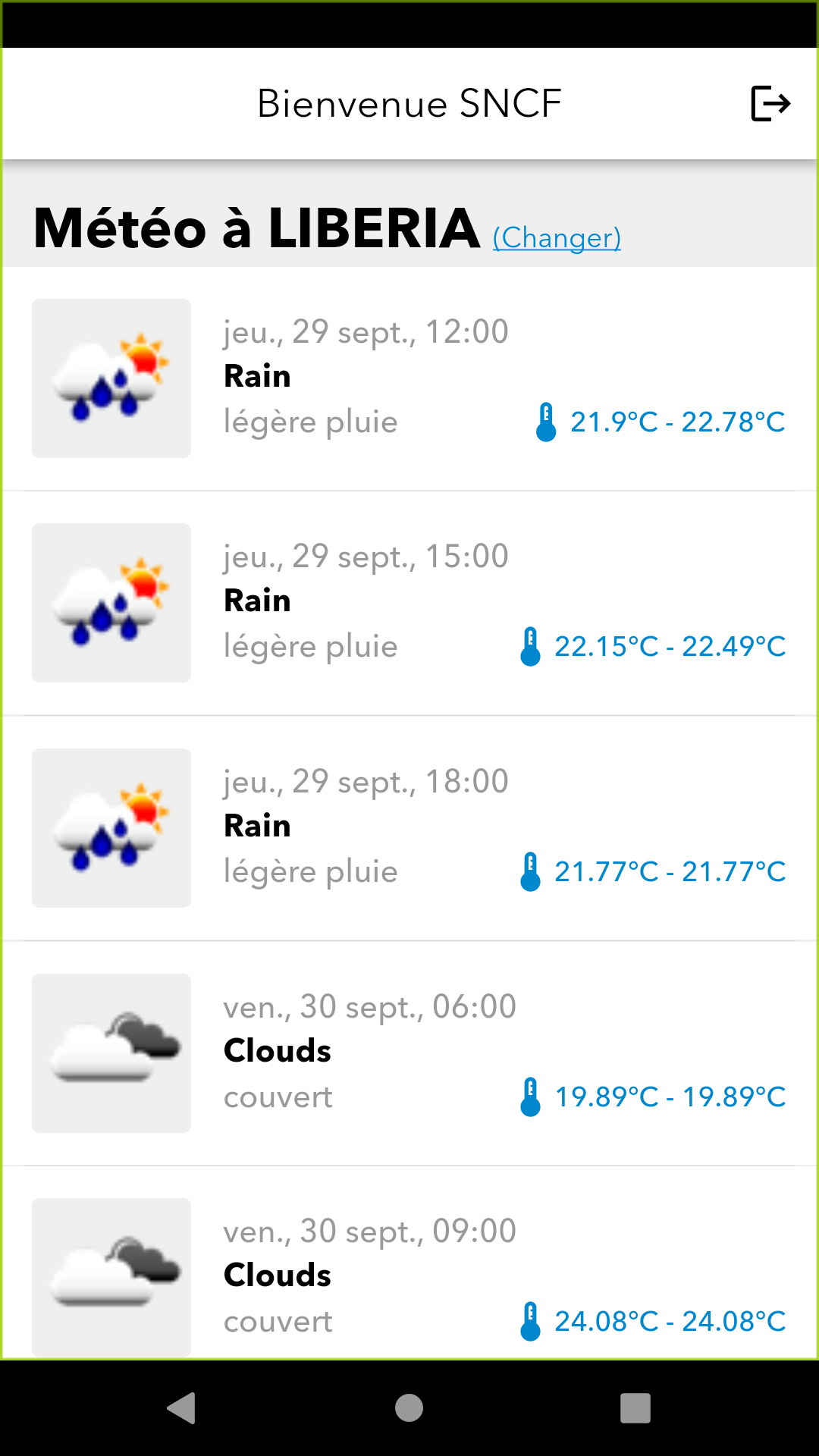Select the Clouds forecast for 09:00

[x=277, y=1275]
